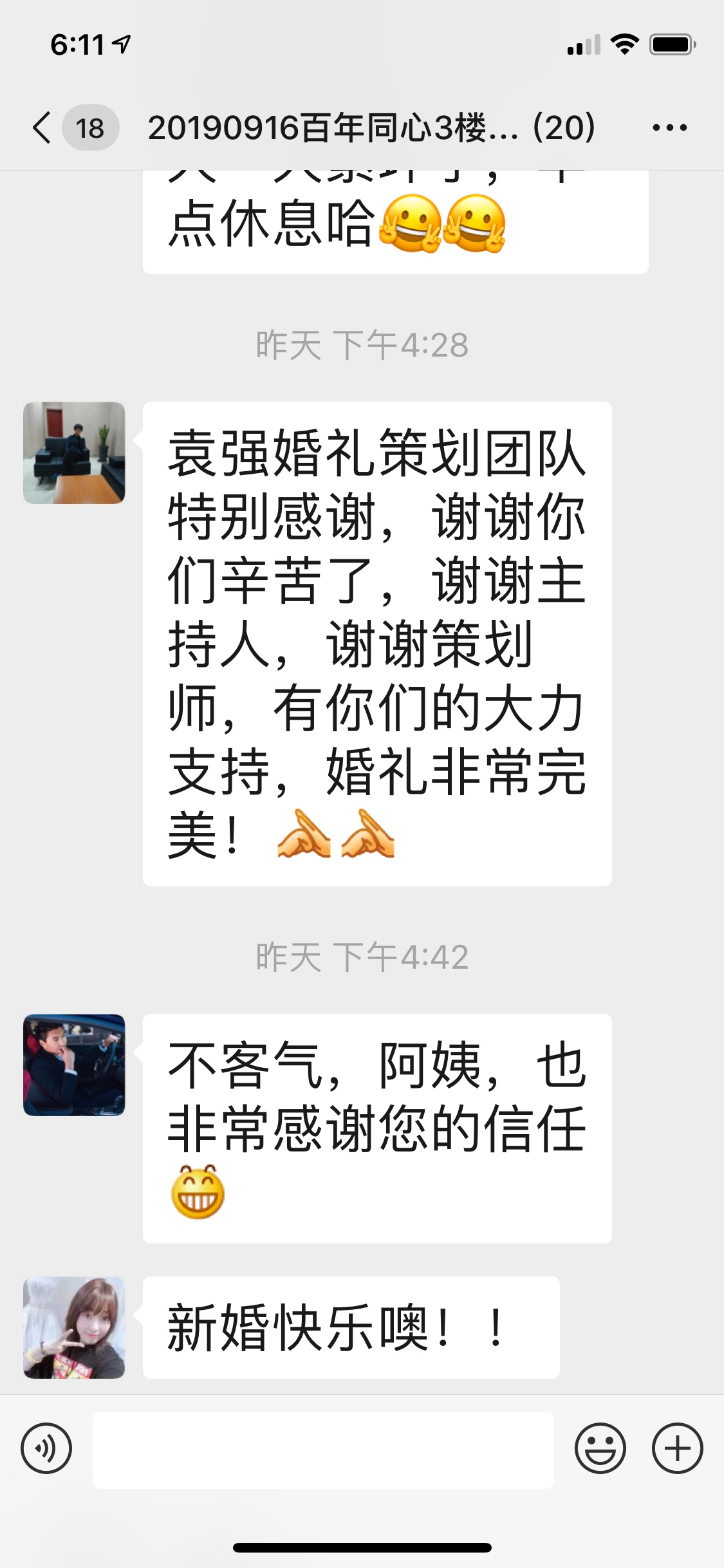Open the group chat details menu
724x1568 pixels.
click(669, 127)
